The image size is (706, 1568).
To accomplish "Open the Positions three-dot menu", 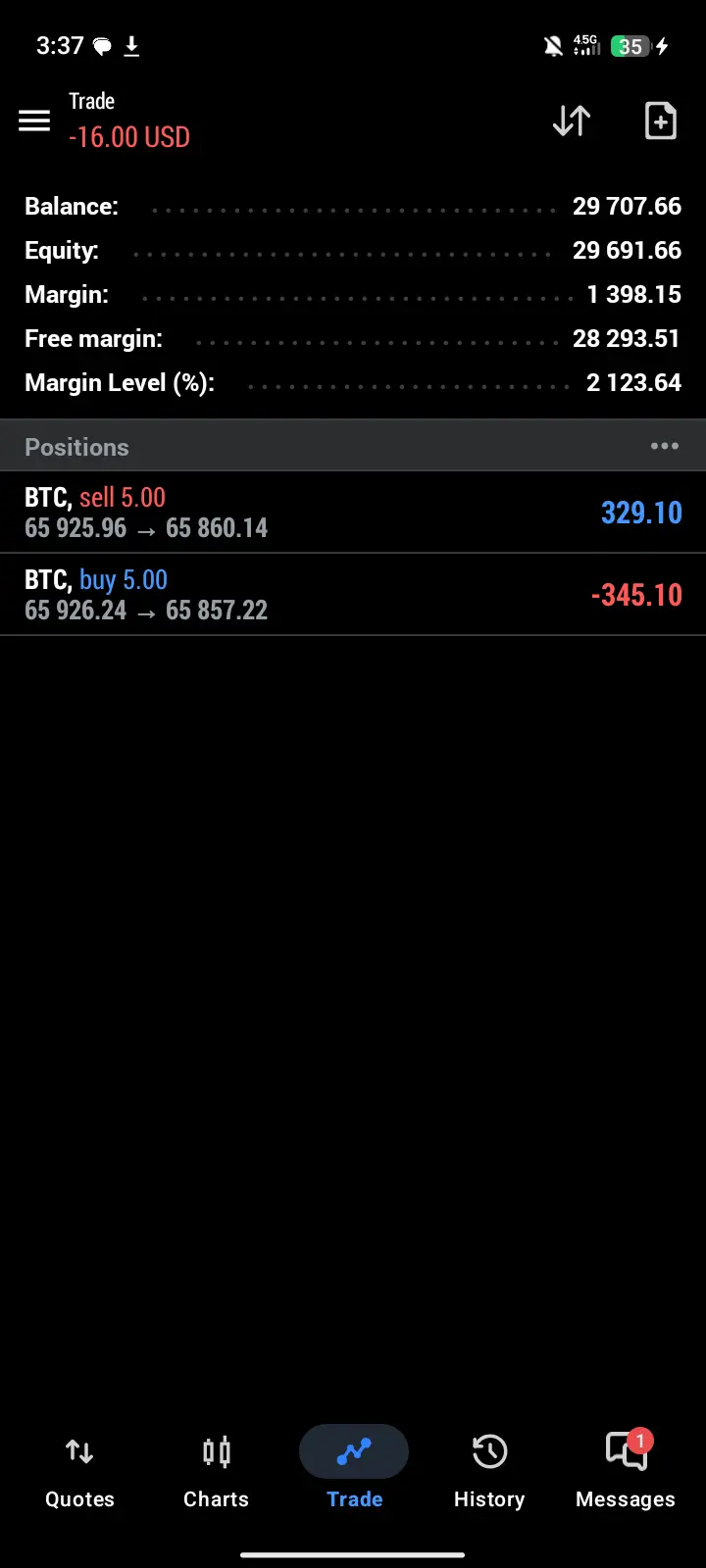I will [x=664, y=446].
